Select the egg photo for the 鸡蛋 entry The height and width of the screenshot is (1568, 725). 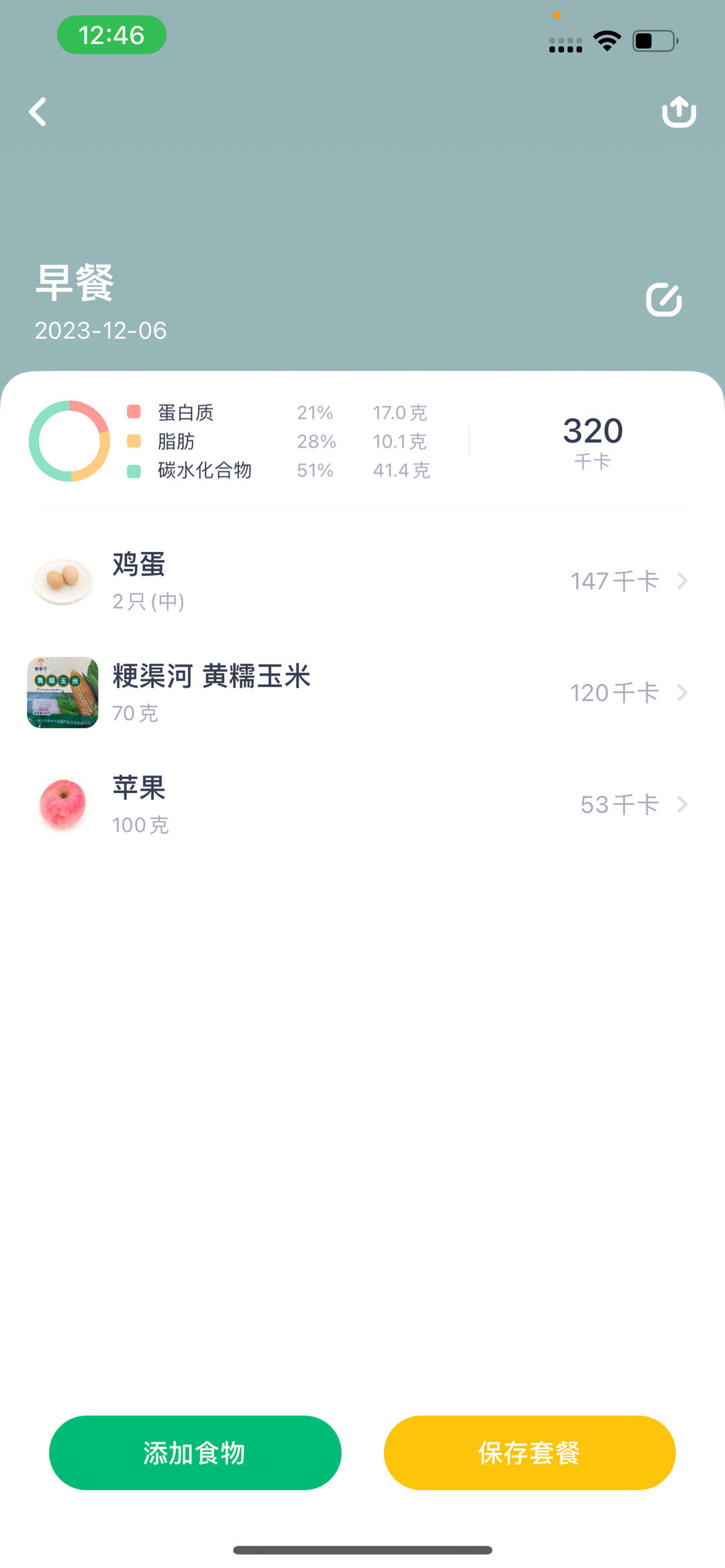(x=62, y=580)
